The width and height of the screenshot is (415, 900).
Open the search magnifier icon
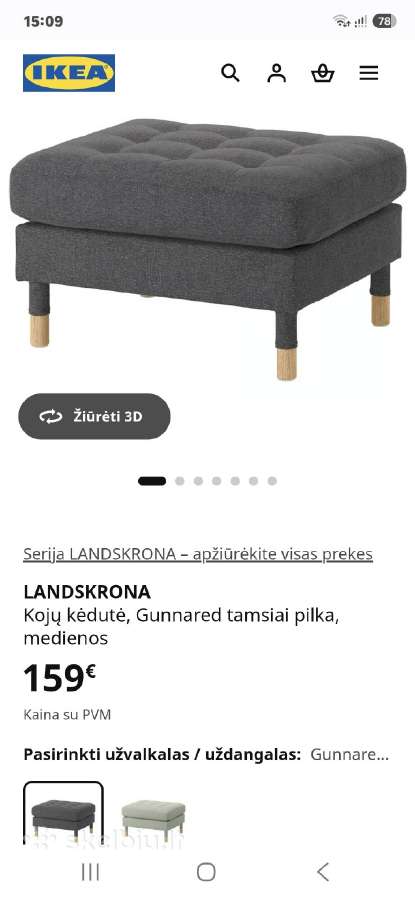[230, 73]
